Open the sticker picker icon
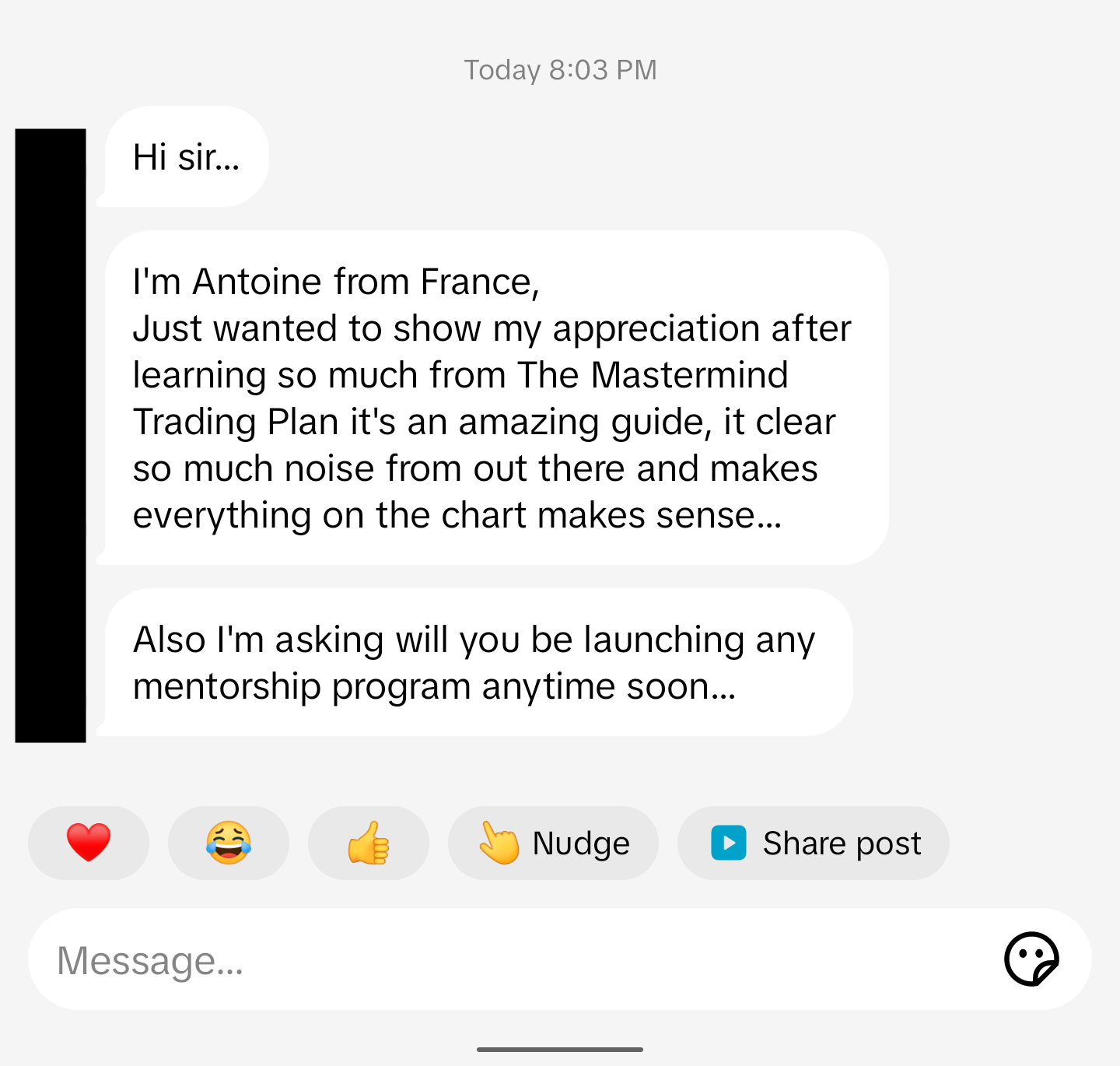The image size is (1120, 1066). 1031,959
